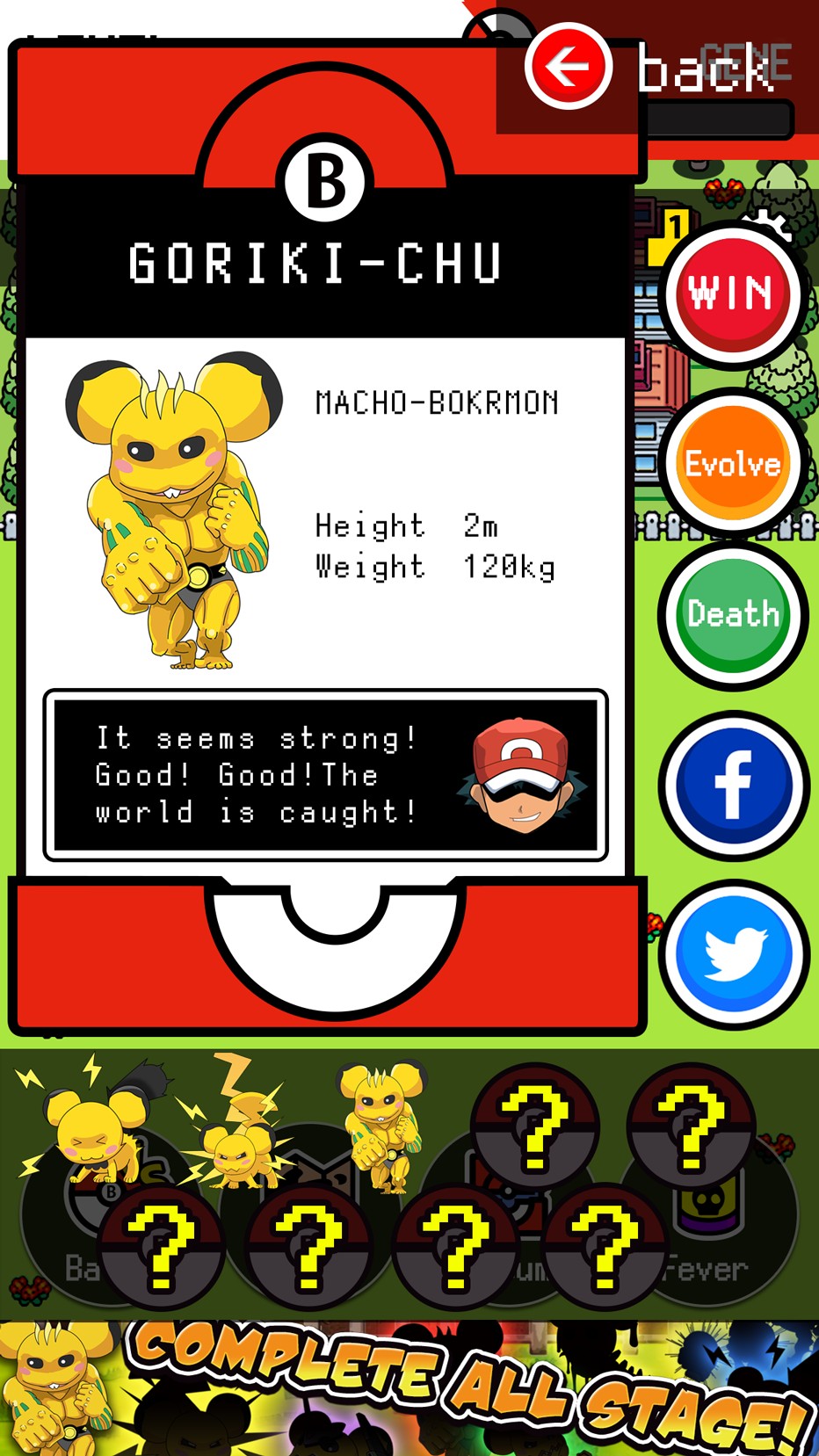Image resolution: width=819 pixels, height=1456 pixels.
Task: Choose the green Death button
Action: (x=733, y=614)
